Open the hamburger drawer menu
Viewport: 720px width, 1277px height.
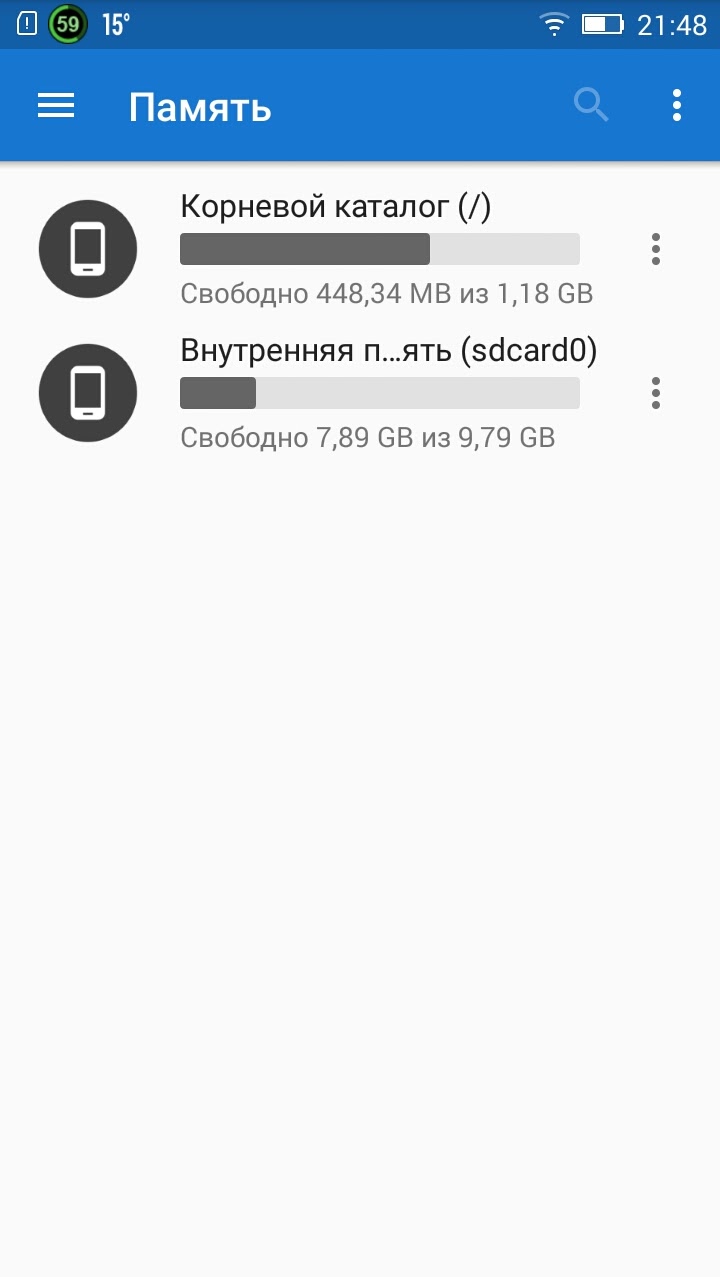pyautogui.click(x=56, y=106)
